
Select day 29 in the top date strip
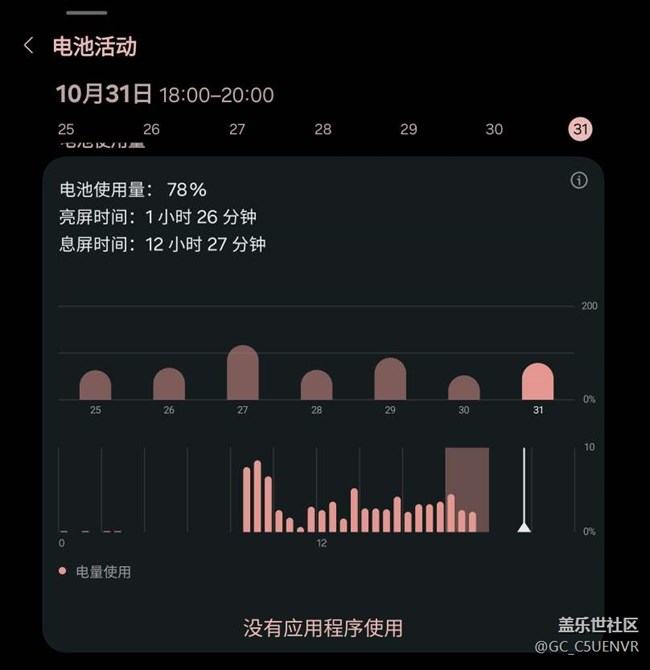pos(408,129)
